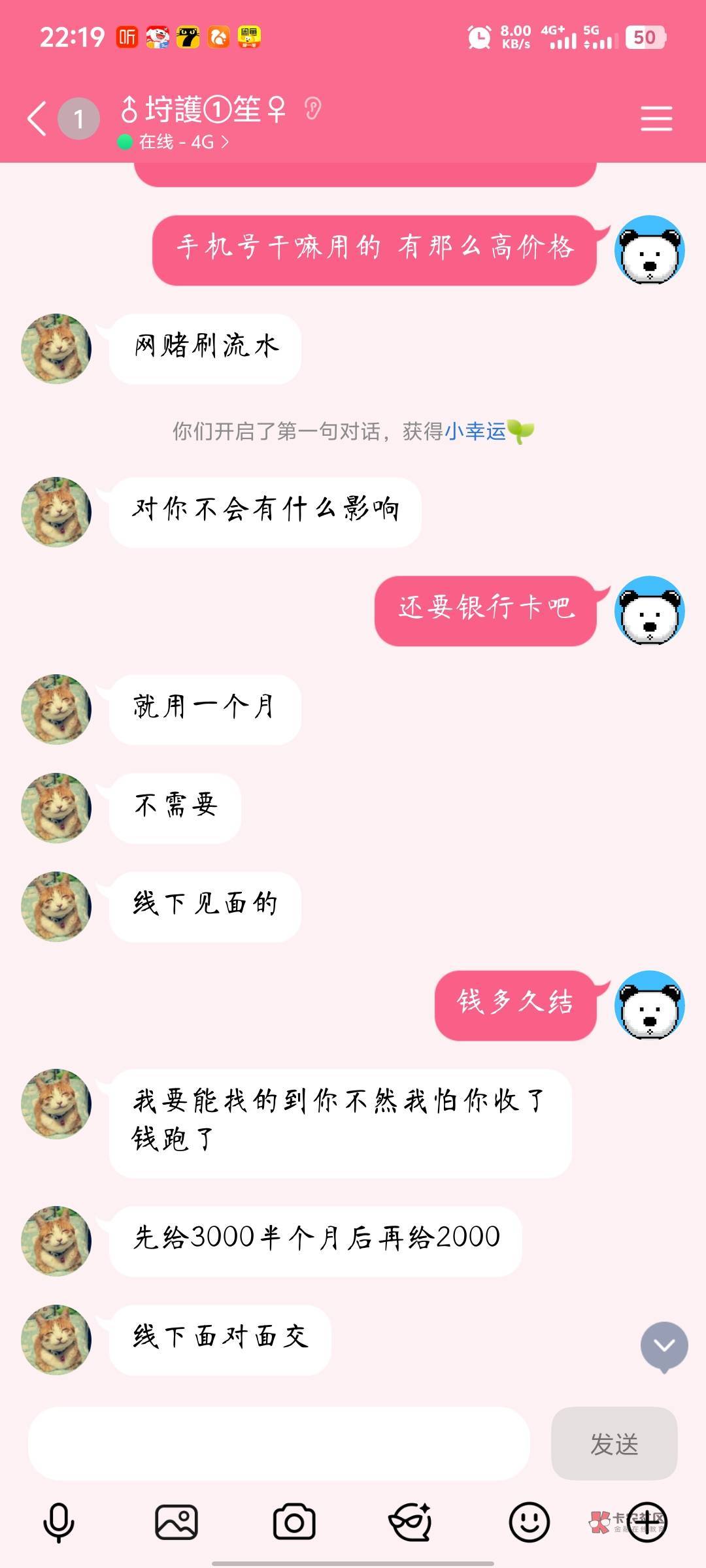Open the 小幸运 link
The height and width of the screenshot is (1568, 706).
coord(475,431)
